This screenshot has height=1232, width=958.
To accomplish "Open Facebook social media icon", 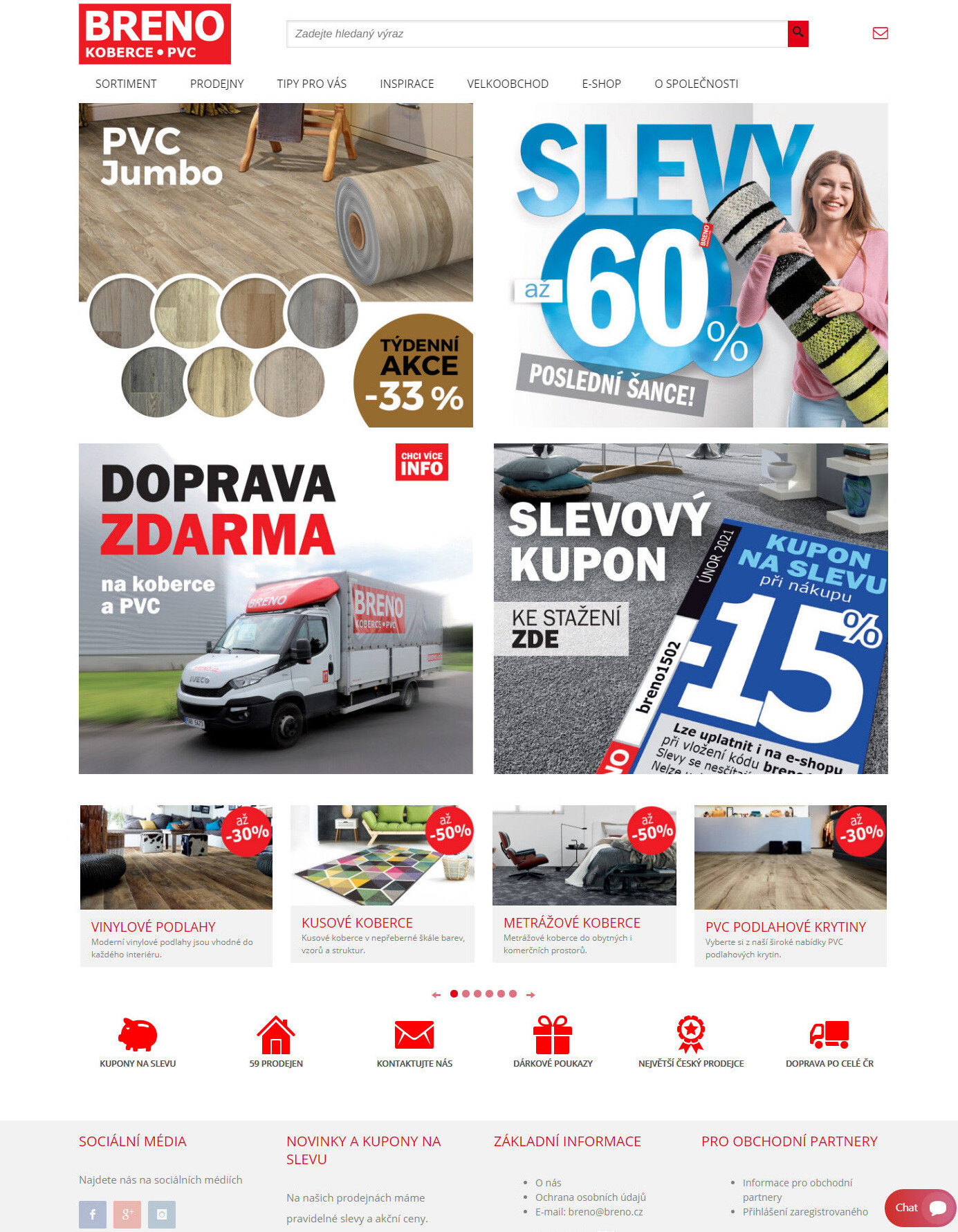I will point(93,1214).
